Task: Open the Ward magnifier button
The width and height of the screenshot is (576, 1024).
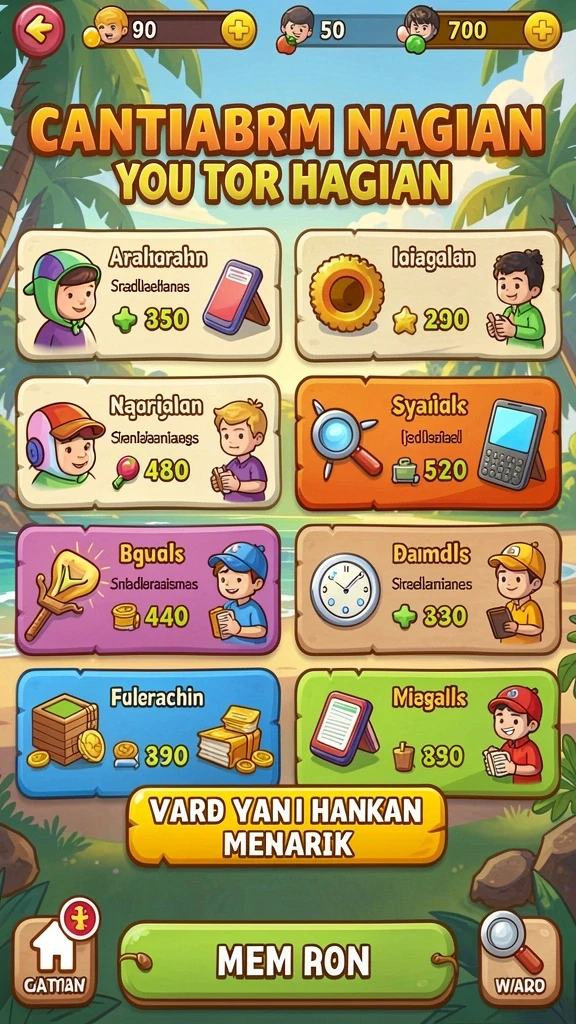Action: click(520, 960)
